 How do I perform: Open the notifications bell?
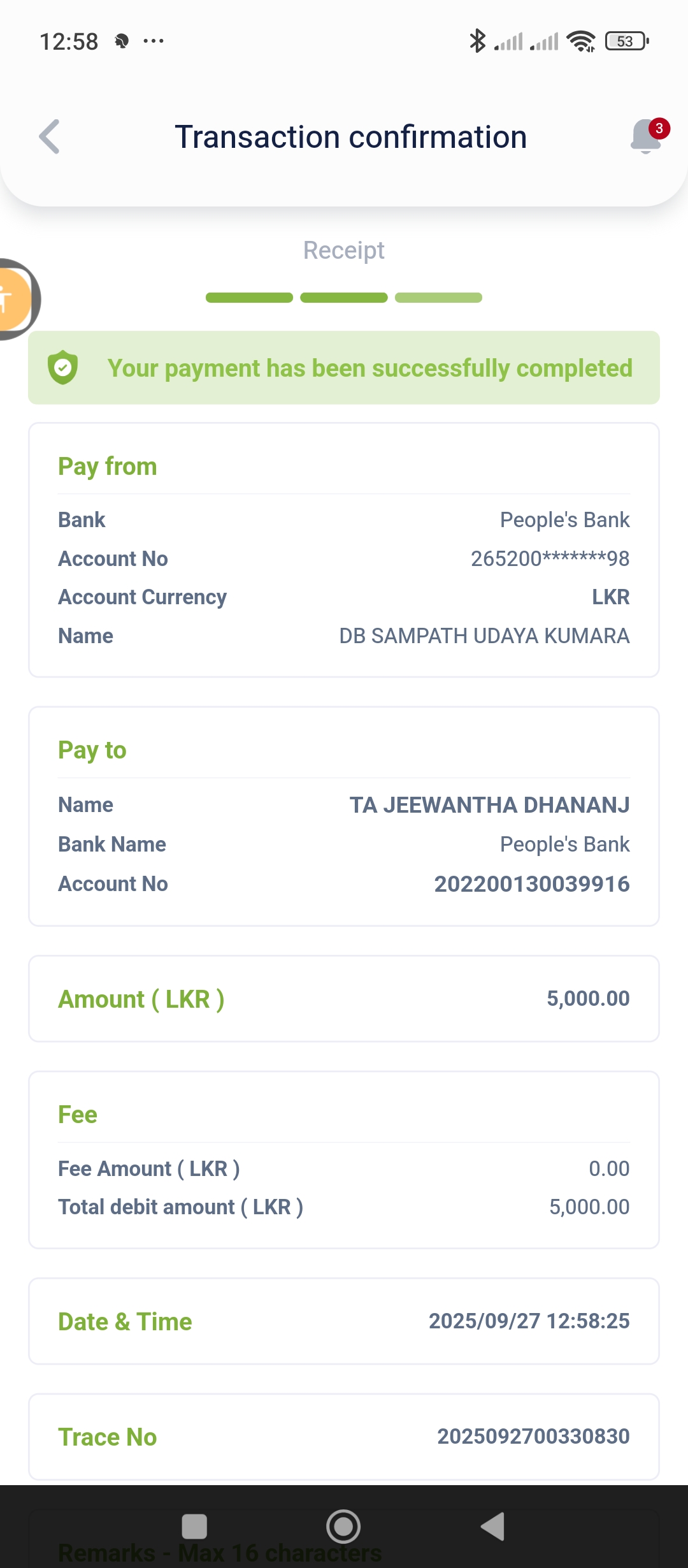(x=646, y=136)
